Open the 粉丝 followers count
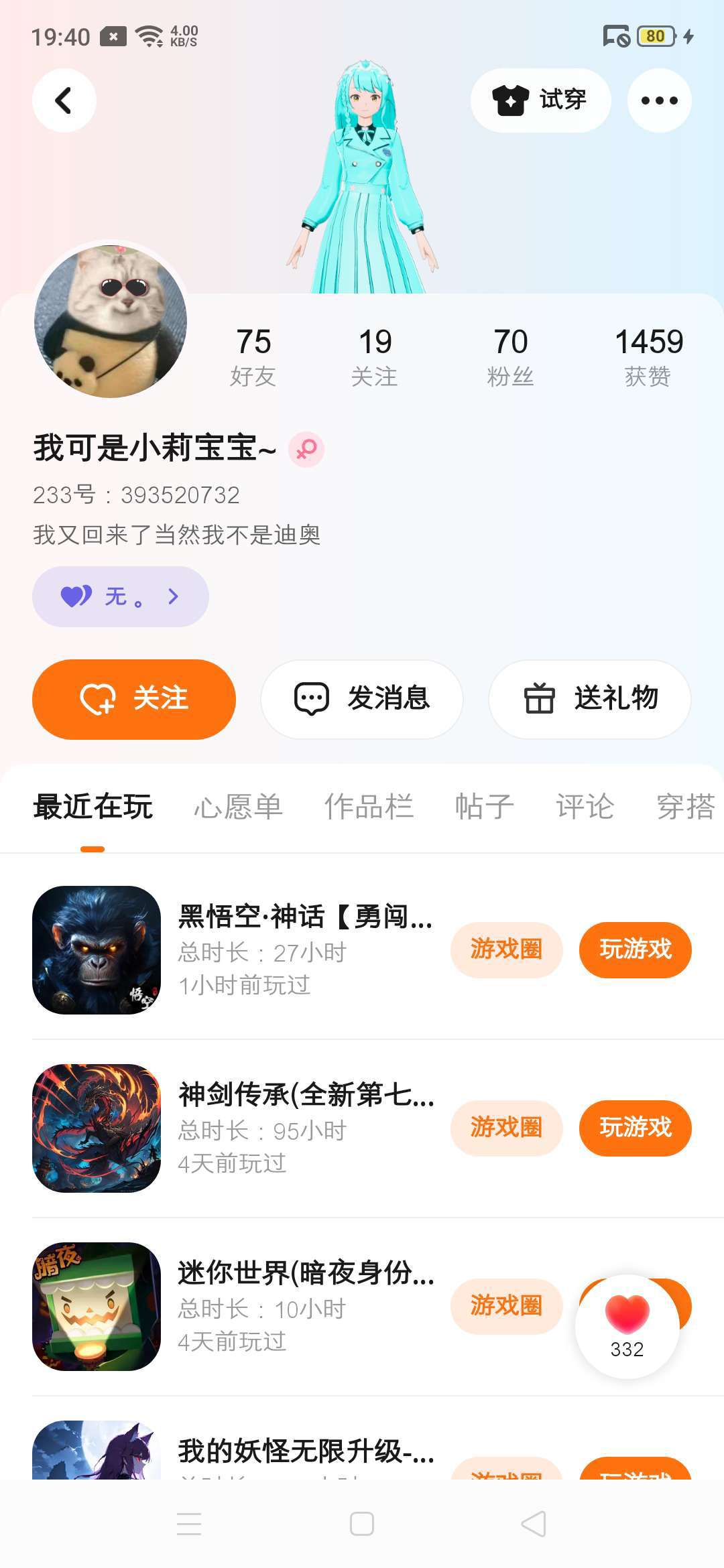 pyautogui.click(x=510, y=356)
